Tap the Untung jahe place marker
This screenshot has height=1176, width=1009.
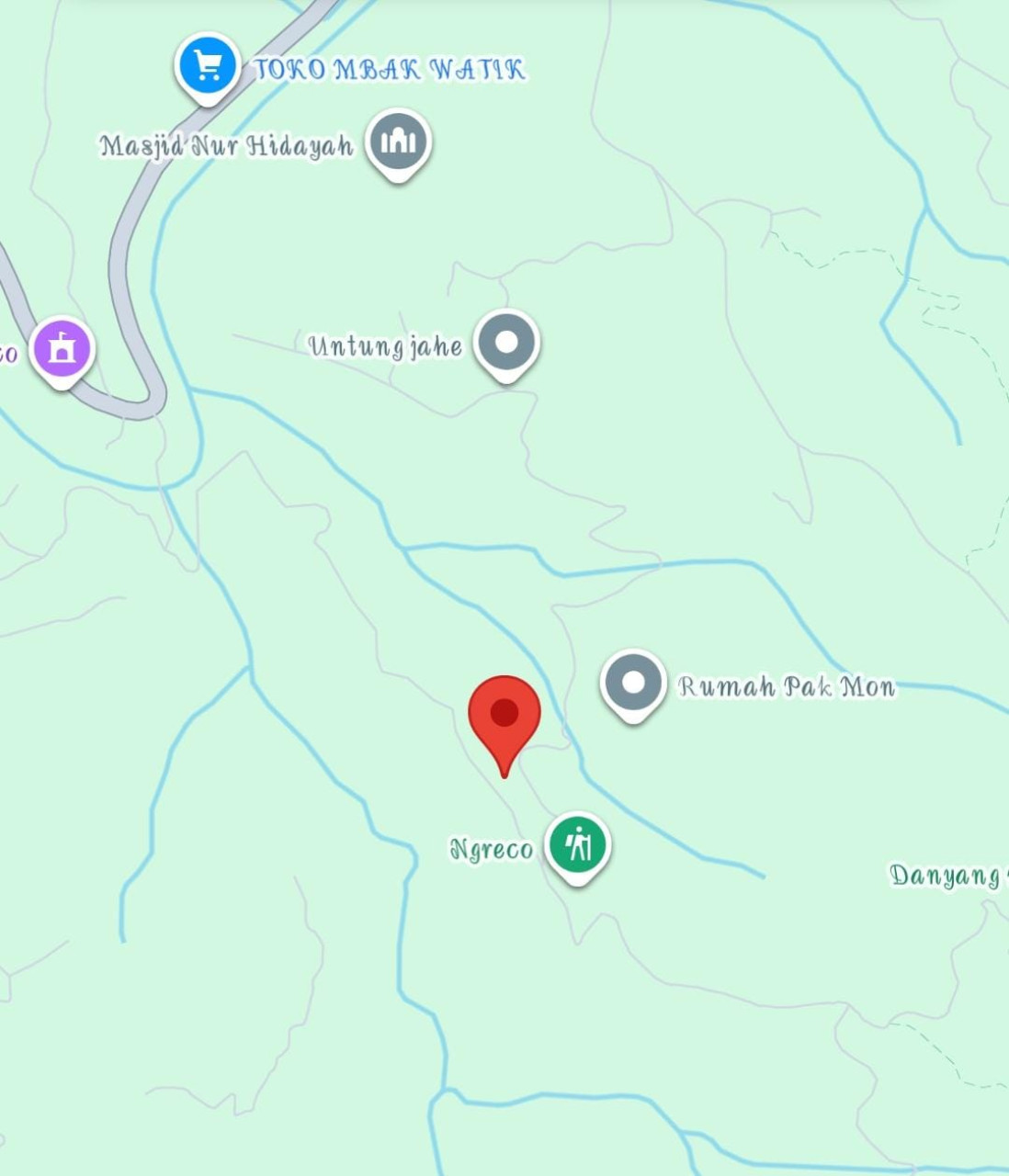506,343
